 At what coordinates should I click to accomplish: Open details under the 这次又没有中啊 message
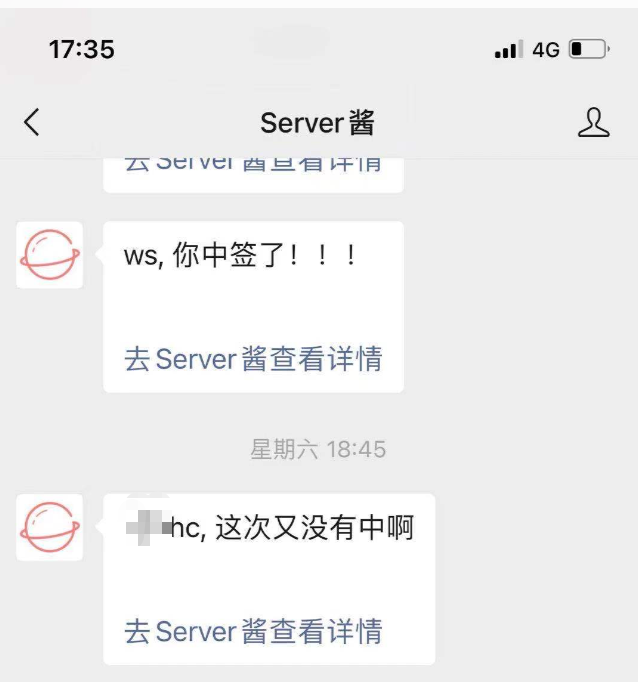(253, 631)
